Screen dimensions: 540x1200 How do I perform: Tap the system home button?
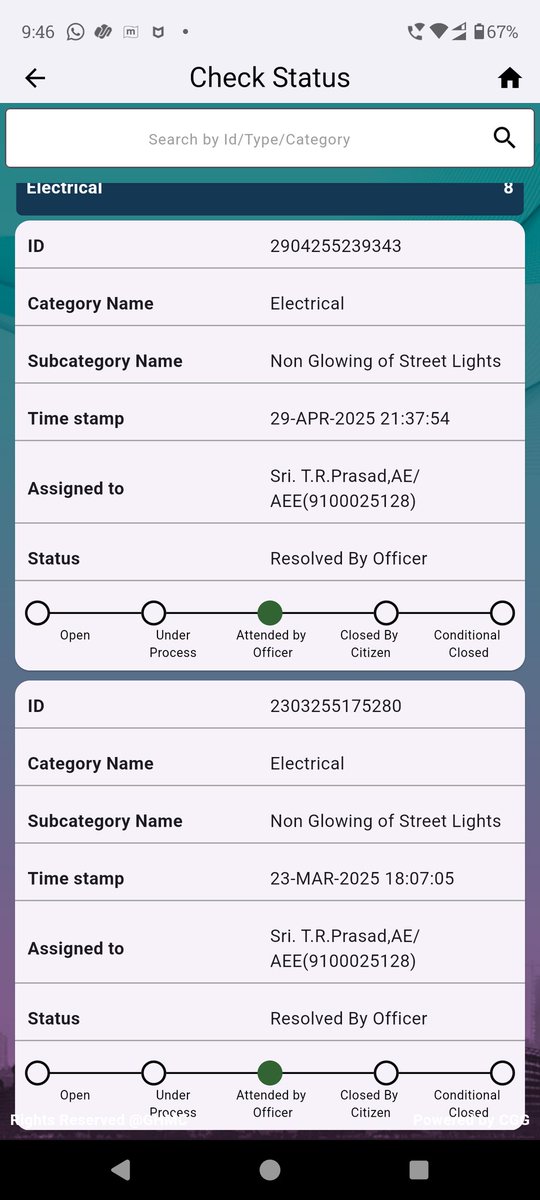270,1169
